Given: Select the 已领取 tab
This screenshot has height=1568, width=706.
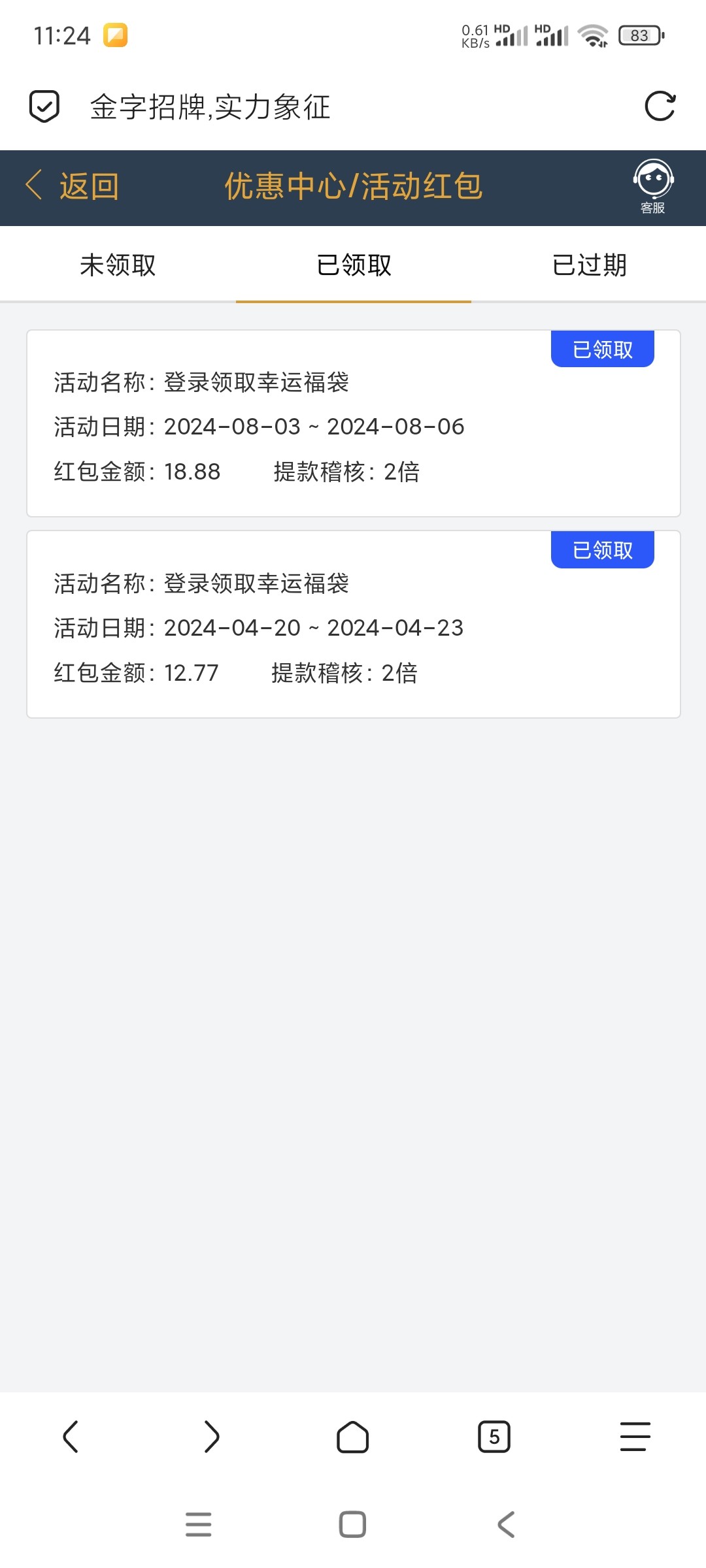Looking at the screenshot, I should (354, 265).
